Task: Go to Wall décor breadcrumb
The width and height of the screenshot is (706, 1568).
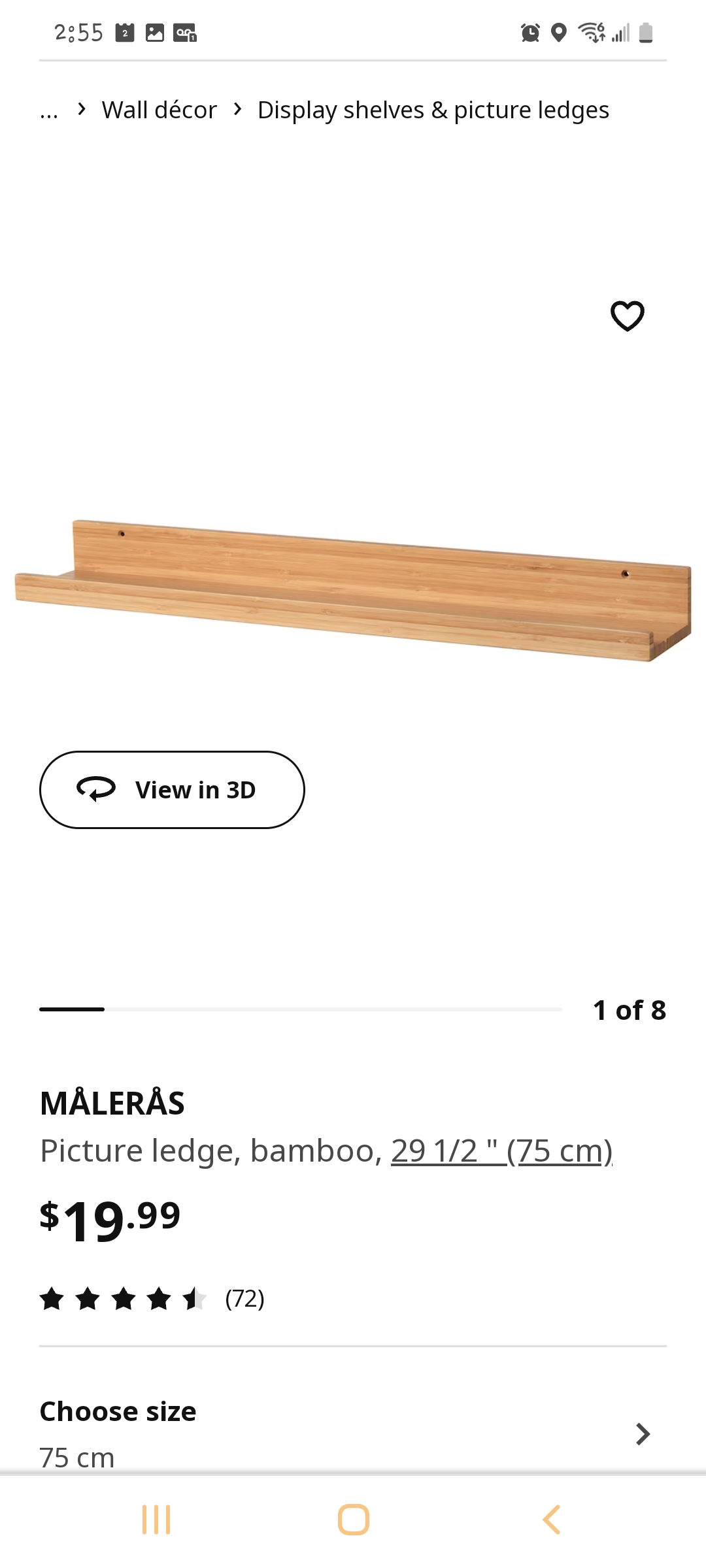Action: [159, 110]
